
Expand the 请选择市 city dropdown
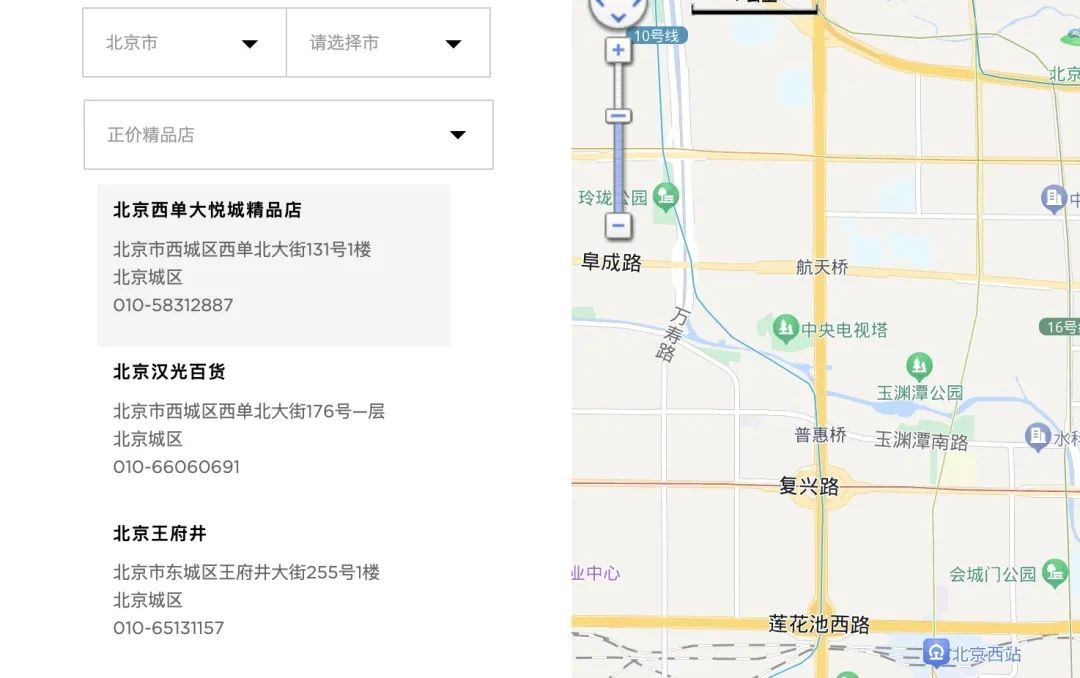(388, 43)
